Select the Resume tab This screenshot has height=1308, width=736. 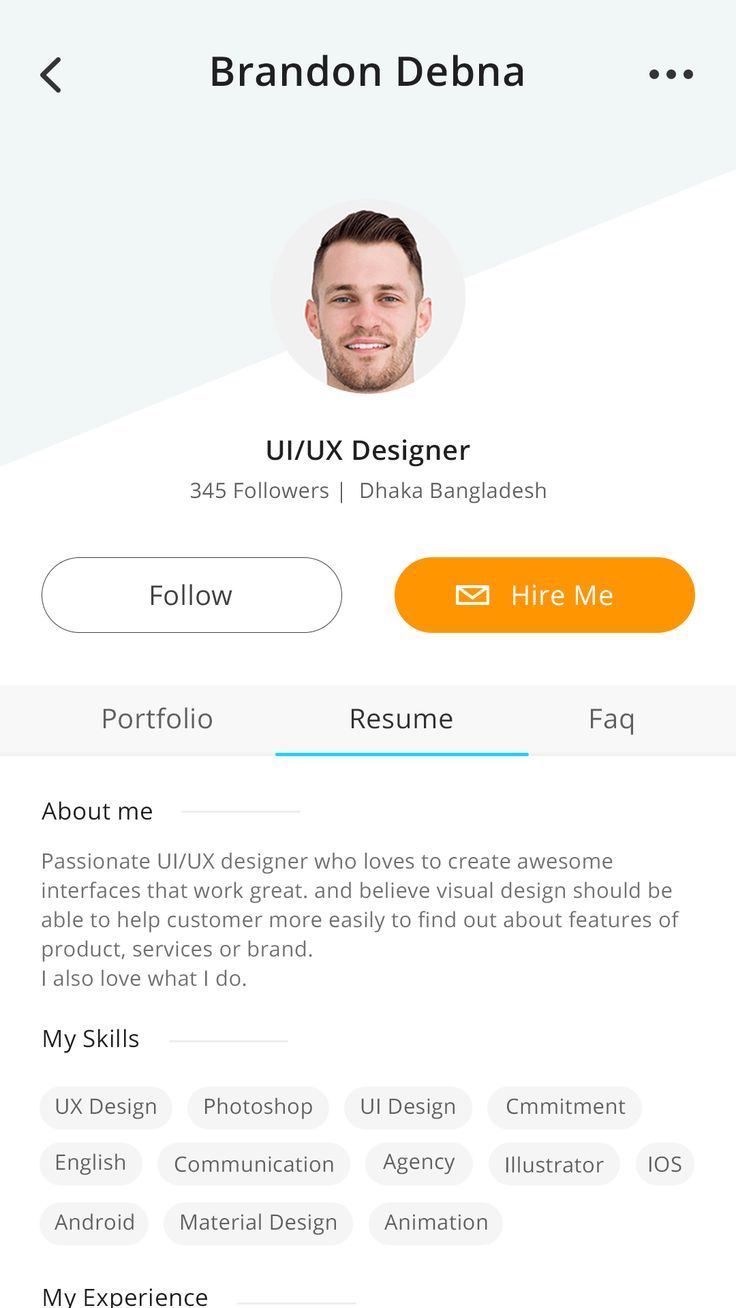pyautogui.click(x=401, y=719)
